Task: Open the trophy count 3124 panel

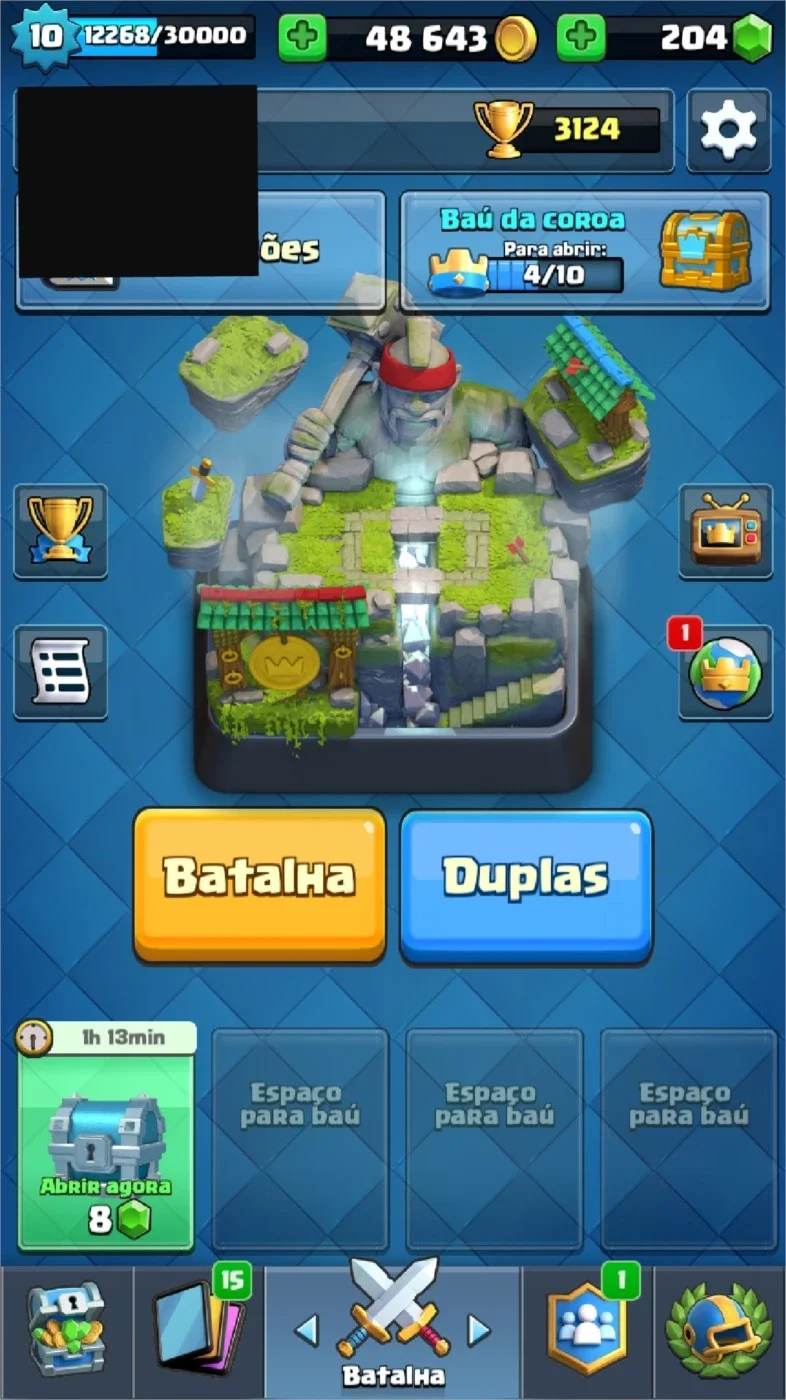Action: 567,129
